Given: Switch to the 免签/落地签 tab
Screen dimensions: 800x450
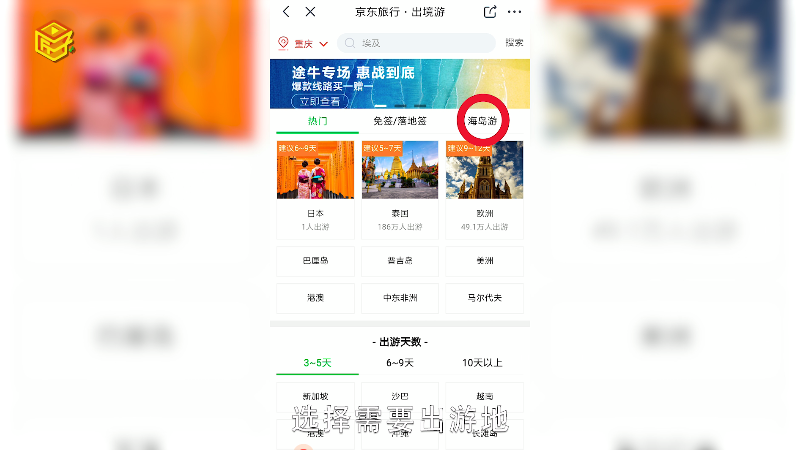Looking at the screenshot, I should 399,121.
